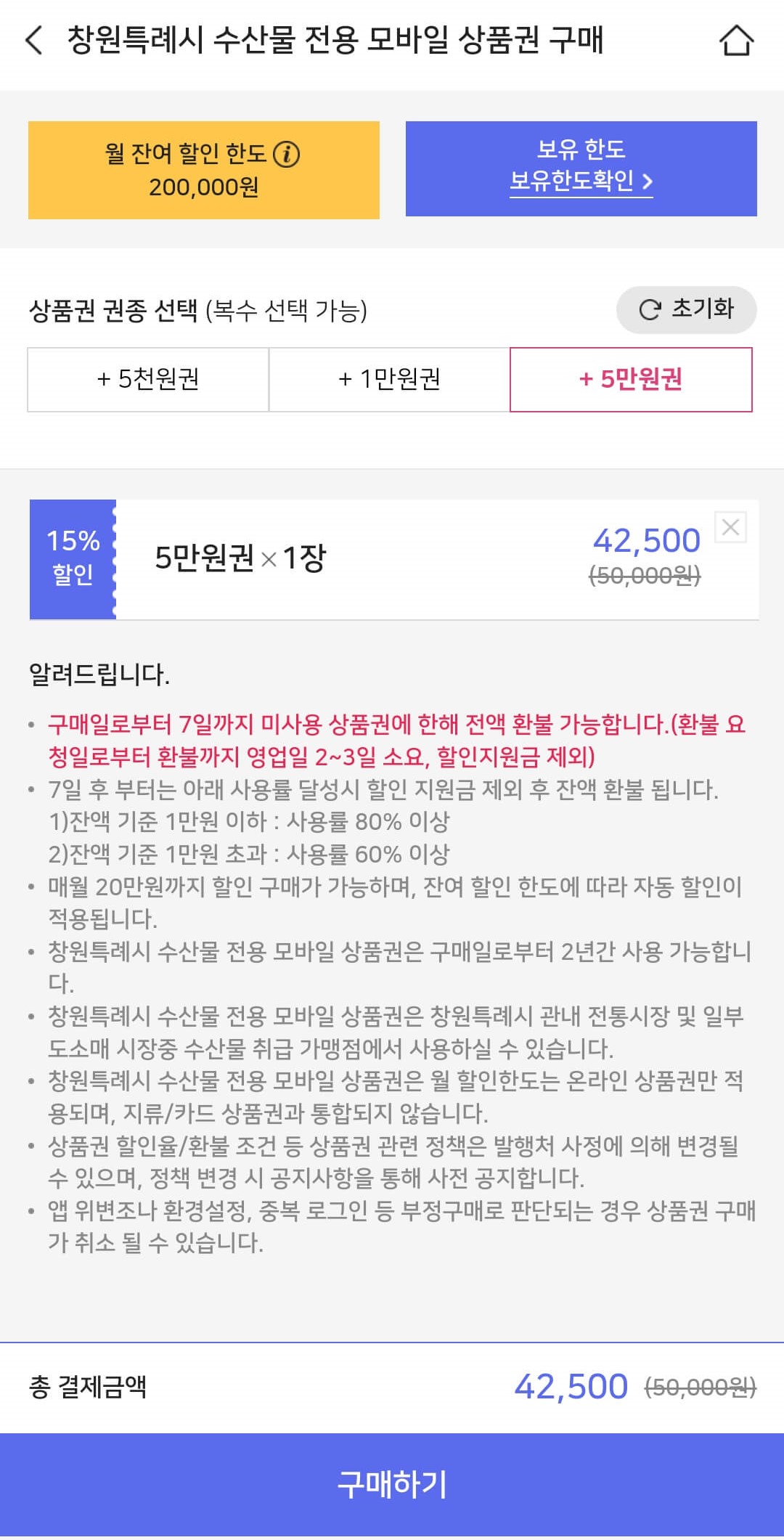Viewport: 784px width, 1540px height.
Task: Click the yellow monthly discount limit card
Action: [x=203, y=168]
